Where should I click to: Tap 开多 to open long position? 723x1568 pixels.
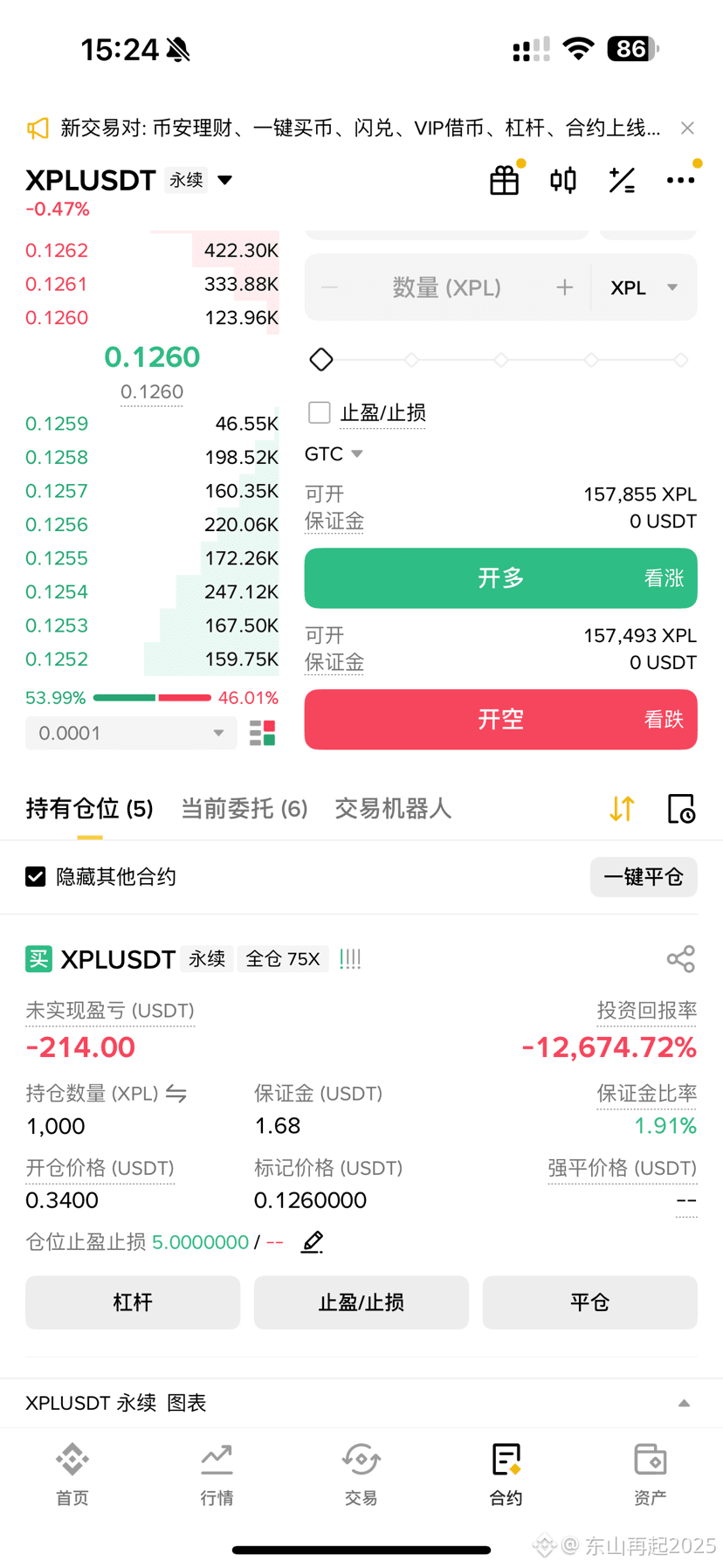(500, 578)
